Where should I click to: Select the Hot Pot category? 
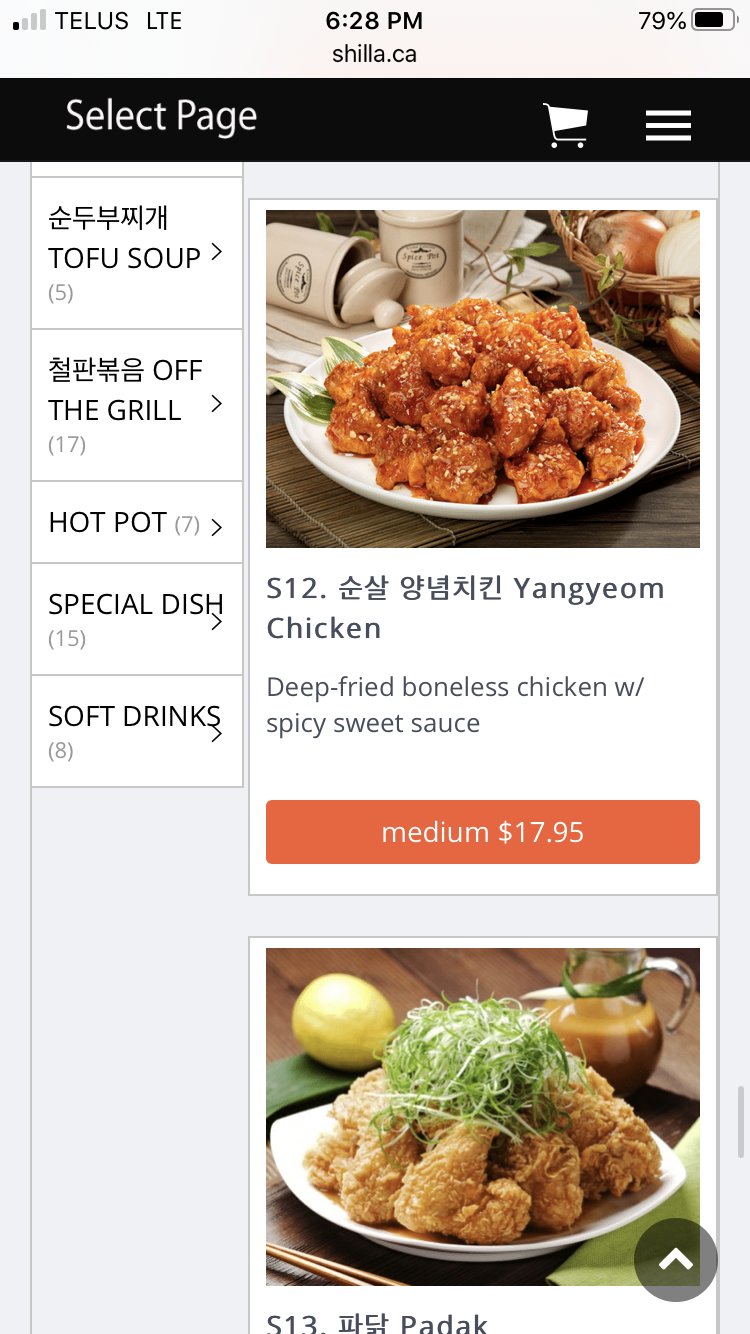click(137, 523)
